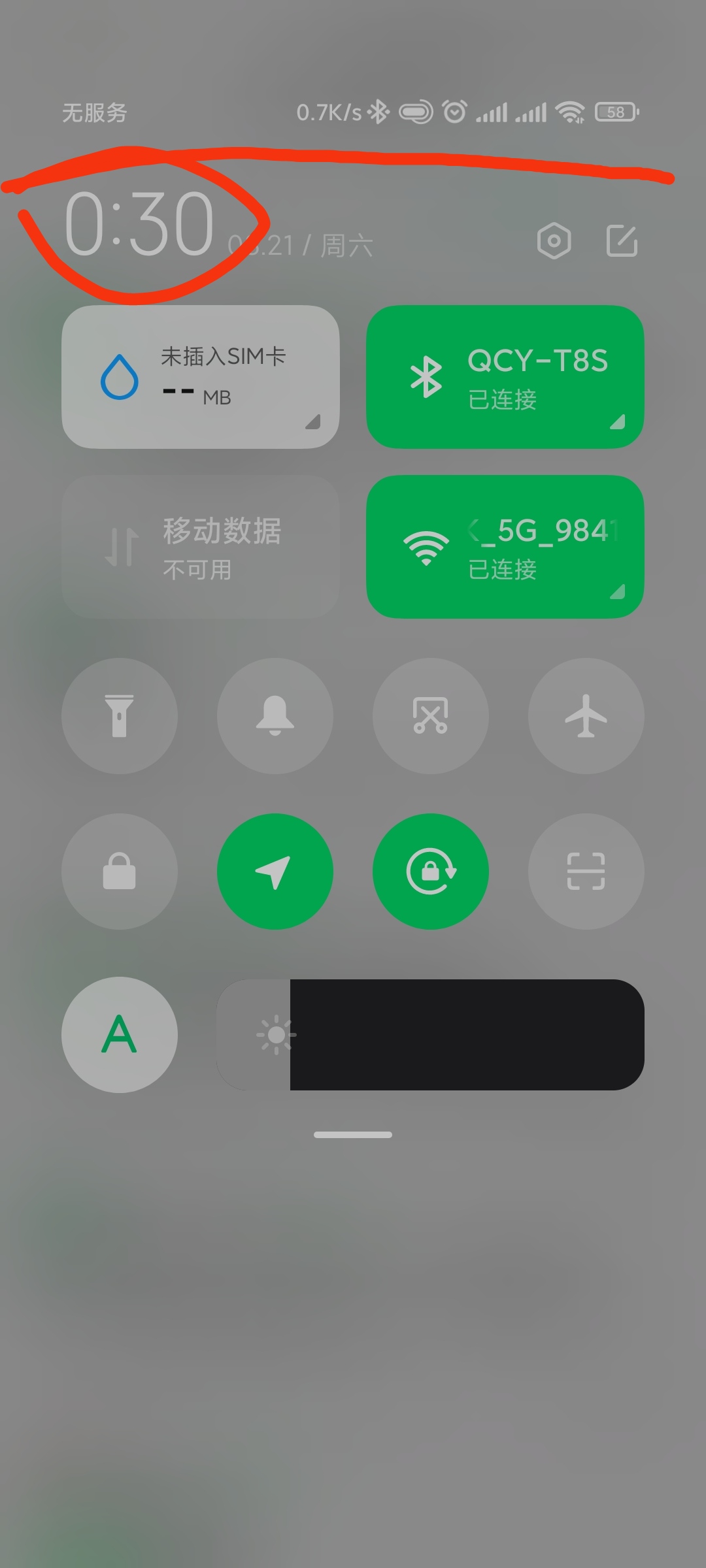
Task: Turn on the flashlight
Action: 120,716
